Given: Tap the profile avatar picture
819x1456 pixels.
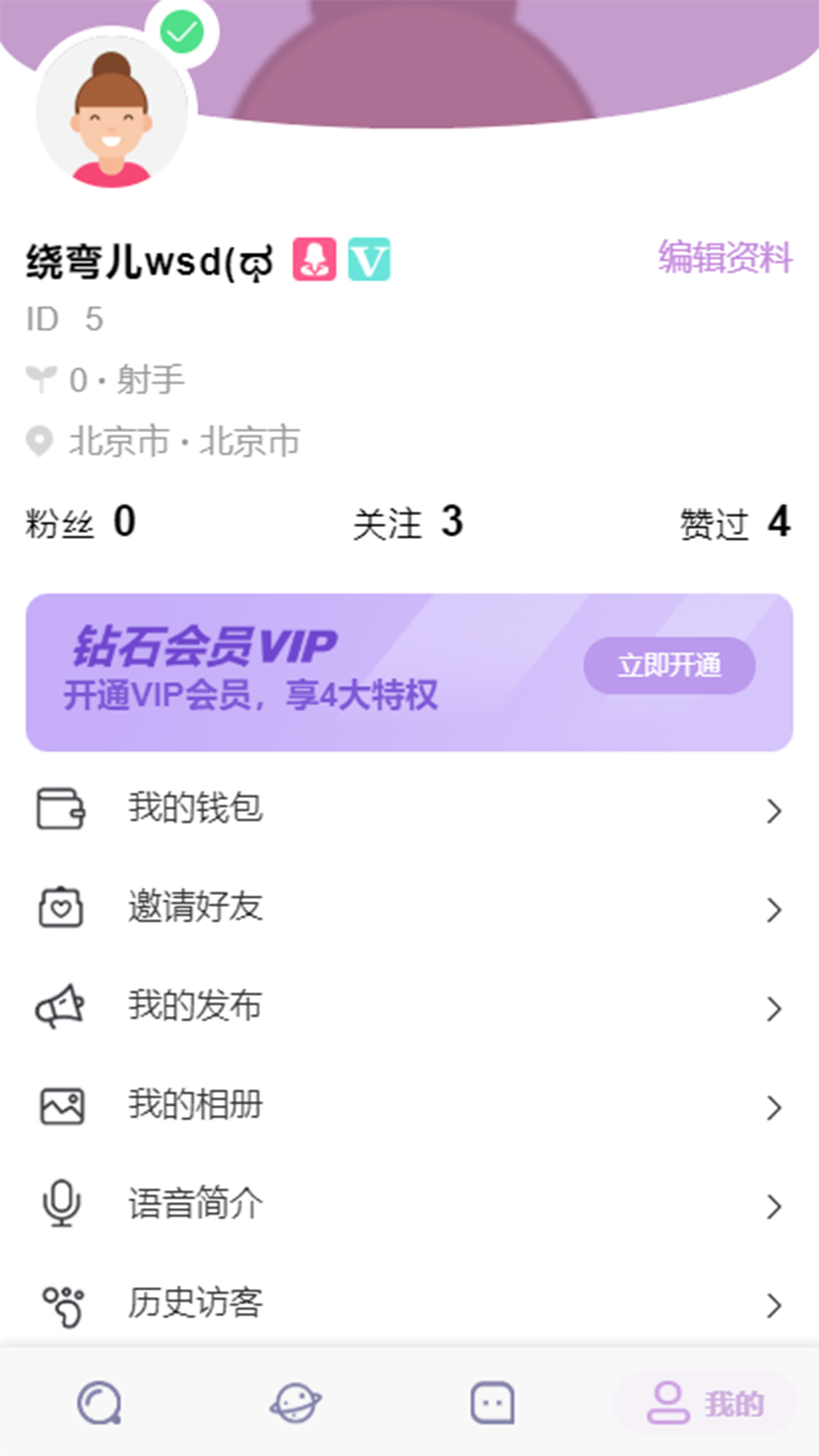Looking at the screenshot, I should 111,114.
